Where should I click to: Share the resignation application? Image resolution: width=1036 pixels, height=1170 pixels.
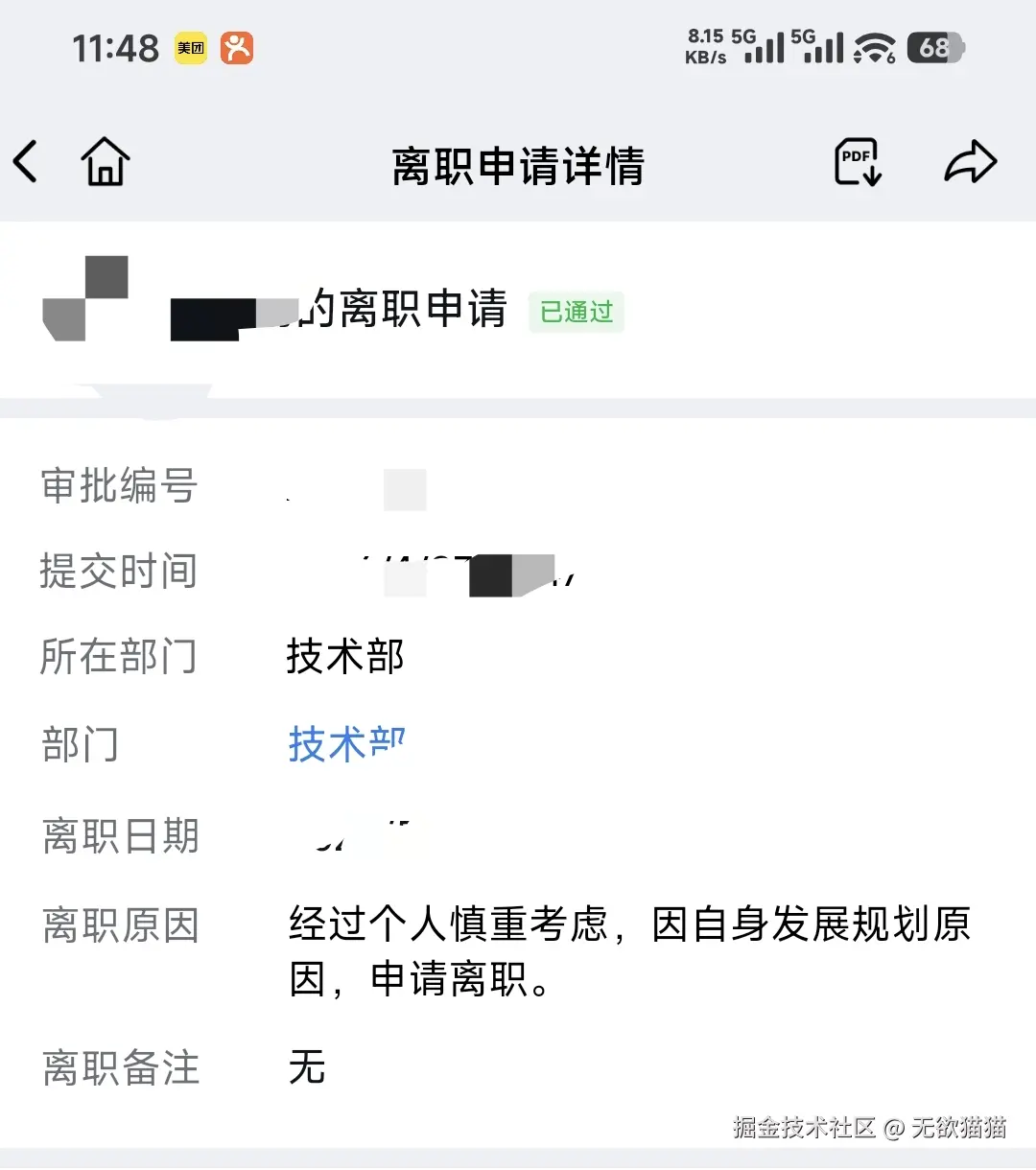point(971,162)
